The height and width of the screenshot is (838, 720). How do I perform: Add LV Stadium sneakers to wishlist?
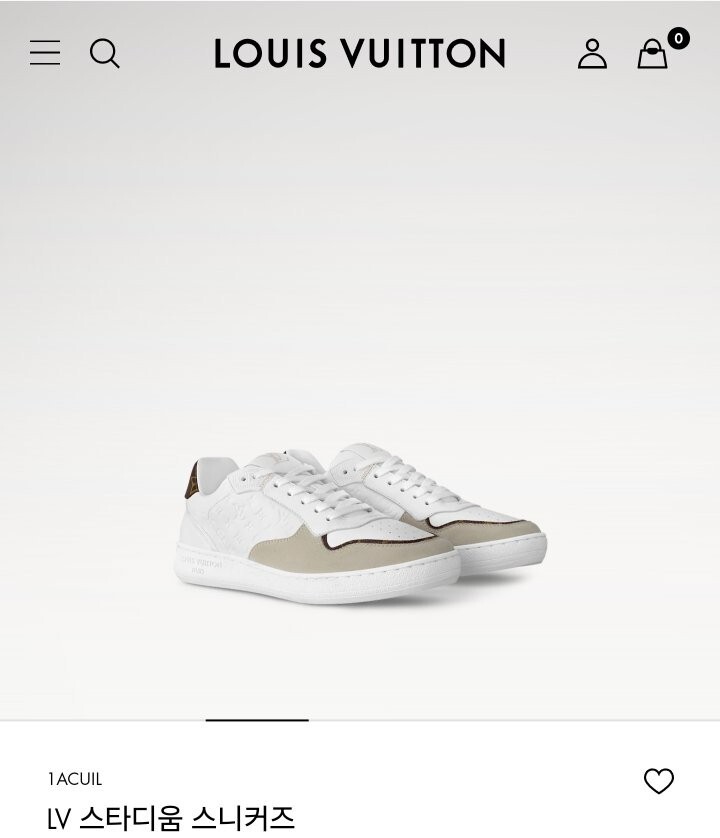659,781
